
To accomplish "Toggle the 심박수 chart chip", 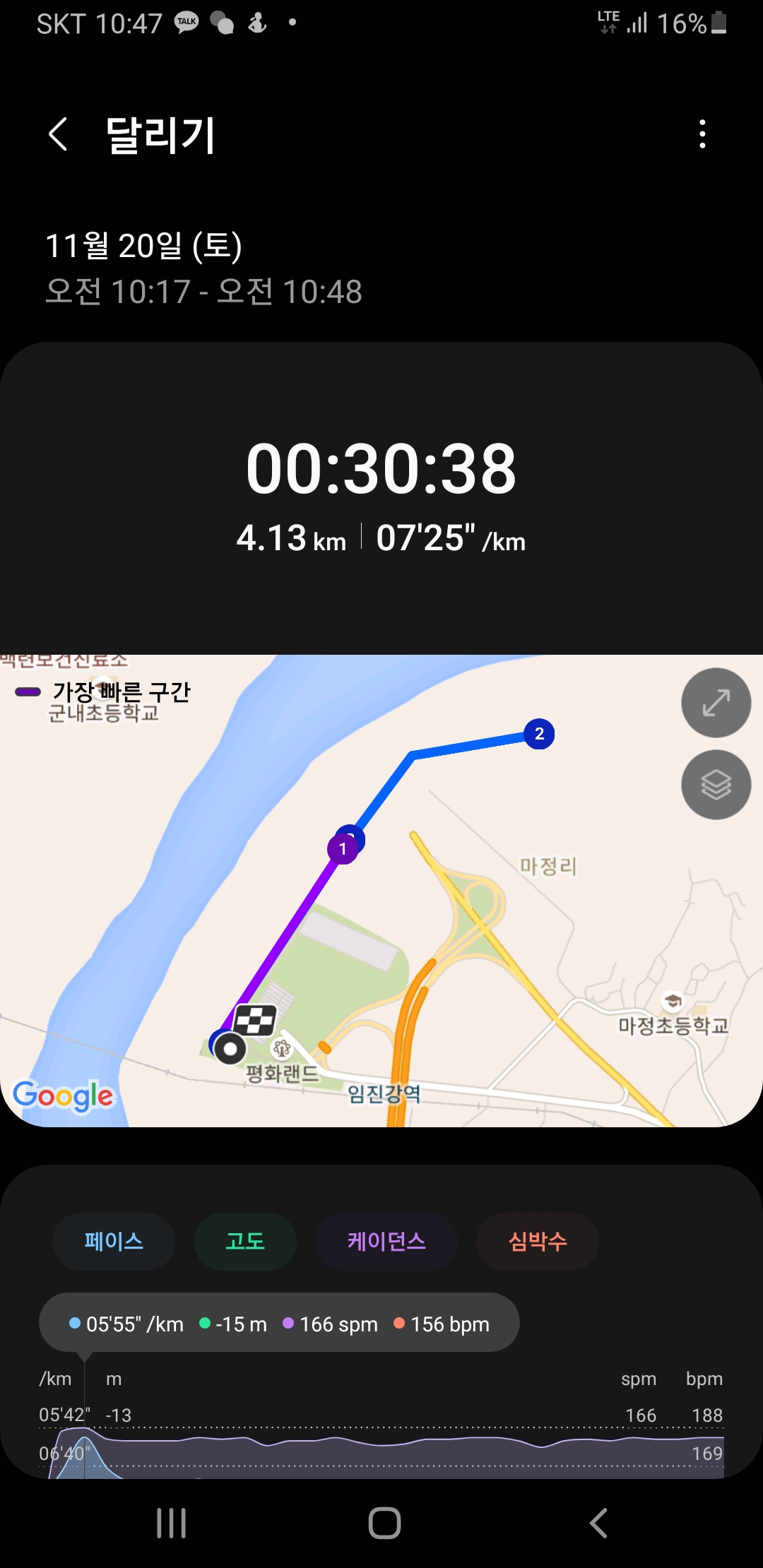I will (x=538, y=1241).
